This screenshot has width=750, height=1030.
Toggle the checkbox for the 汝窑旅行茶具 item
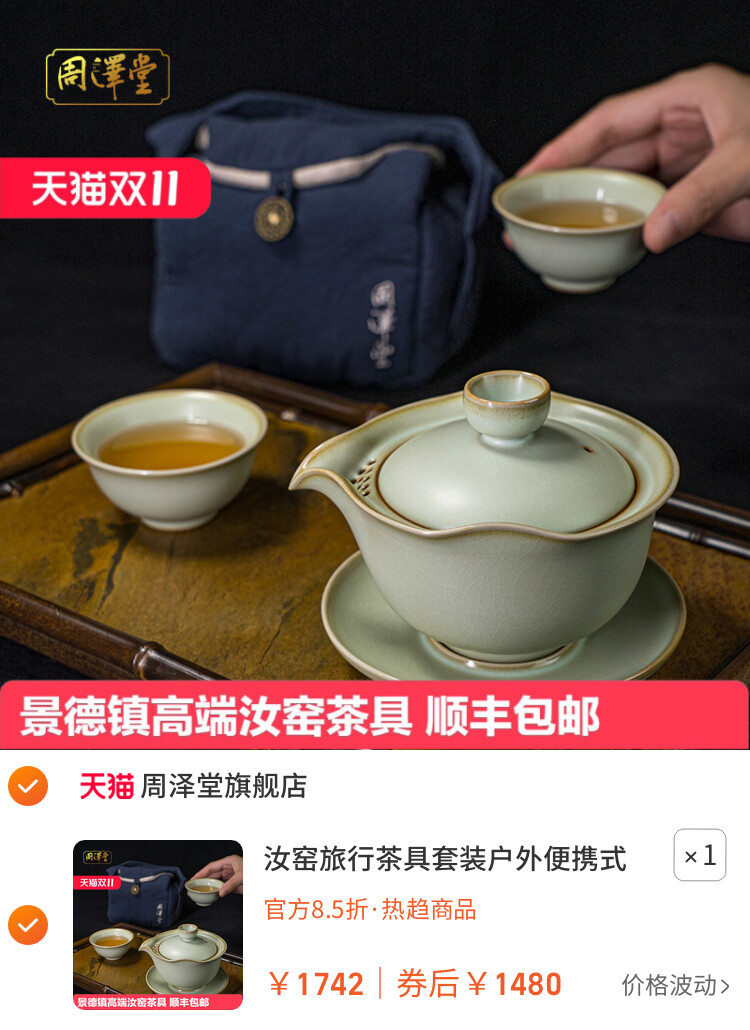tap(28, 925)
